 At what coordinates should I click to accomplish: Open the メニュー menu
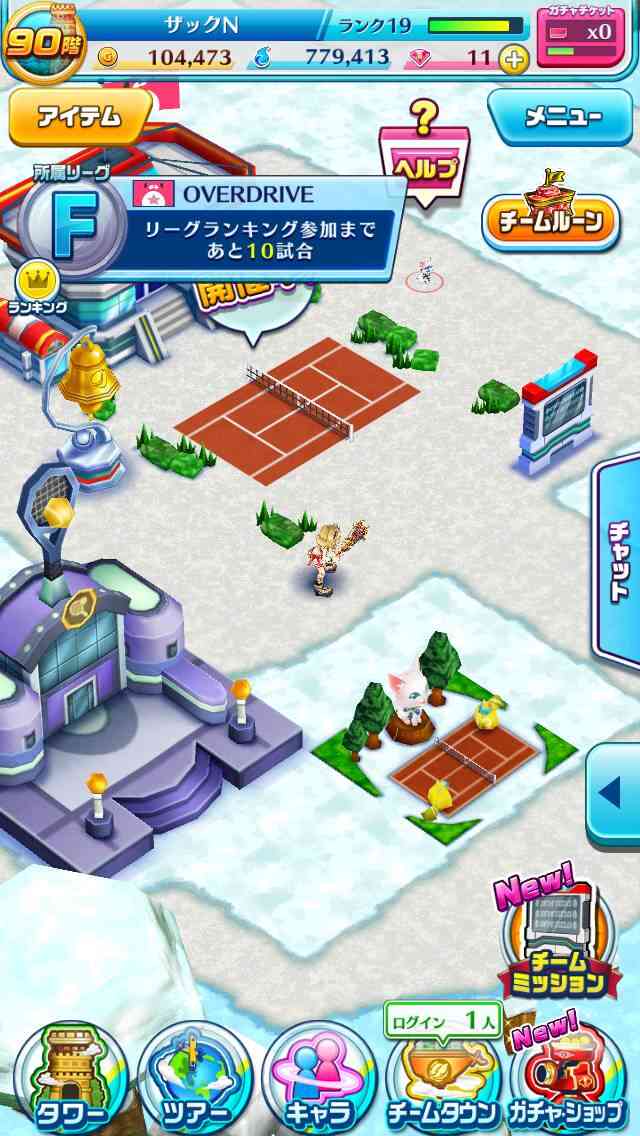tap(560, 117)
